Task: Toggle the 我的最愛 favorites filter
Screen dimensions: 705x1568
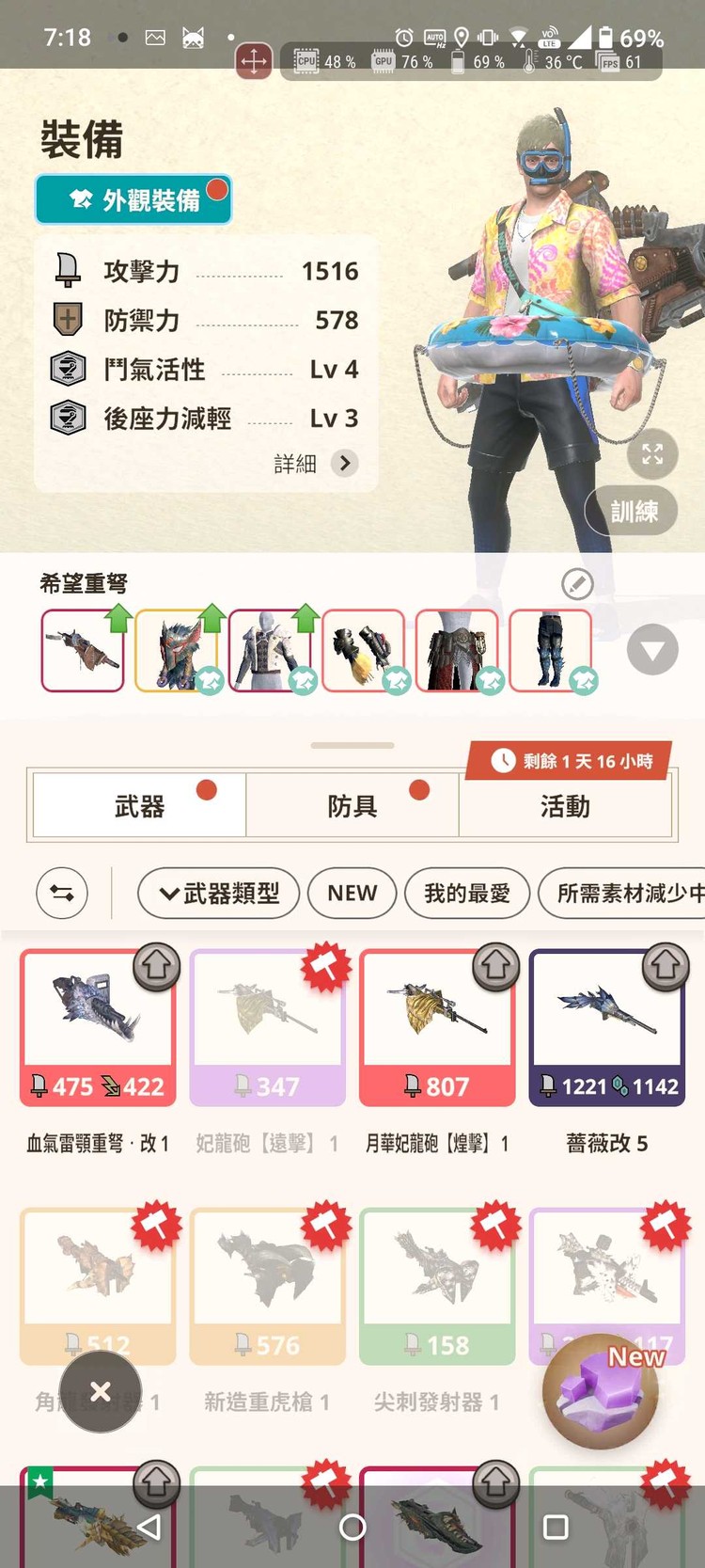Action: (x=467, y=893)
